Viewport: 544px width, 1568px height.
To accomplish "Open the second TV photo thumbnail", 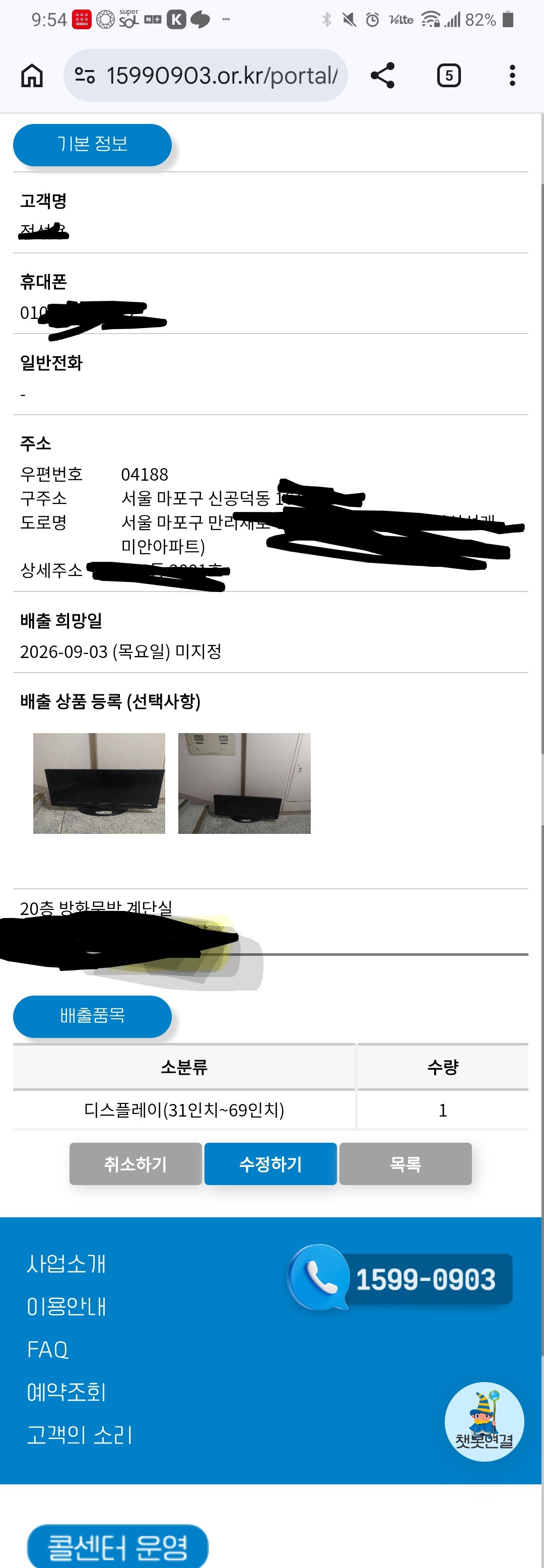I will point(245,783).
